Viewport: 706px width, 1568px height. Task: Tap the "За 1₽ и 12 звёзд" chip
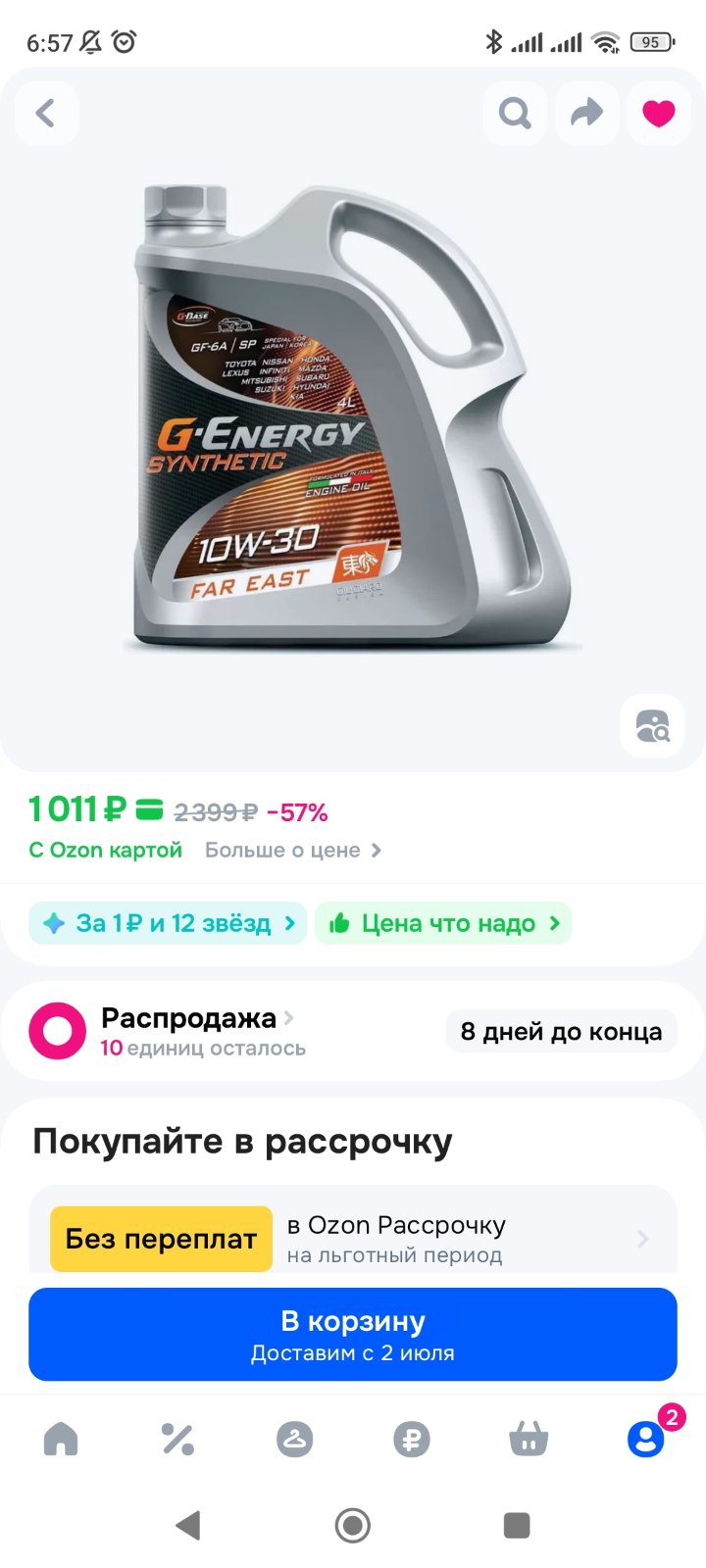click(168, 923)
